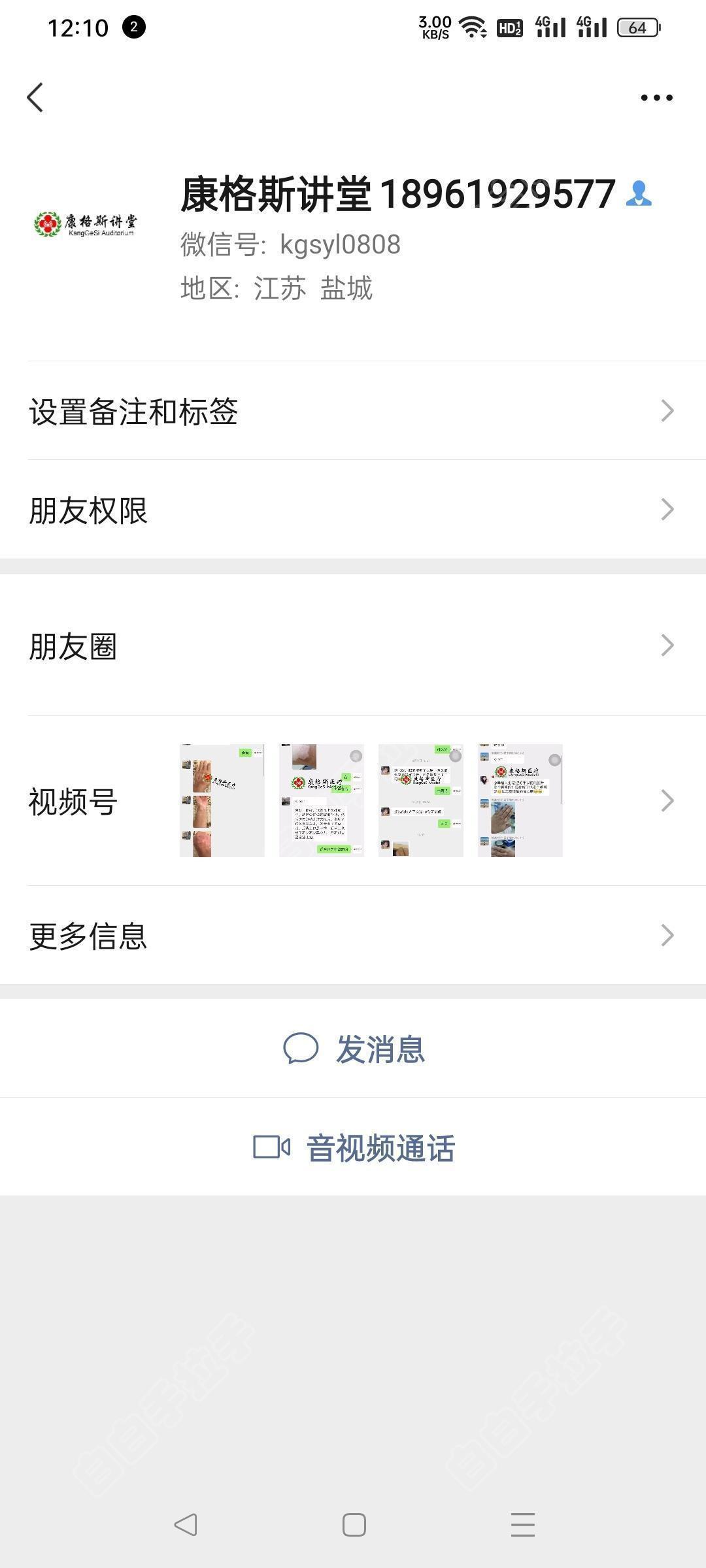The width and height of the screenshot is (706, 1568).
Task: Open recent apps from the navigation bar
Action: coord(522,1525)
